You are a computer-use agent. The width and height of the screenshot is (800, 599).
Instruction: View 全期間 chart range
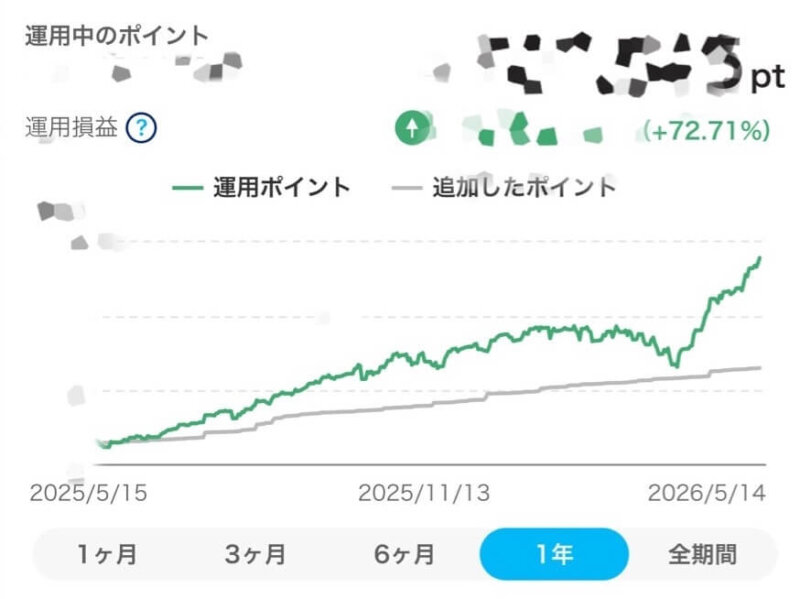click(x=703, y=554)
